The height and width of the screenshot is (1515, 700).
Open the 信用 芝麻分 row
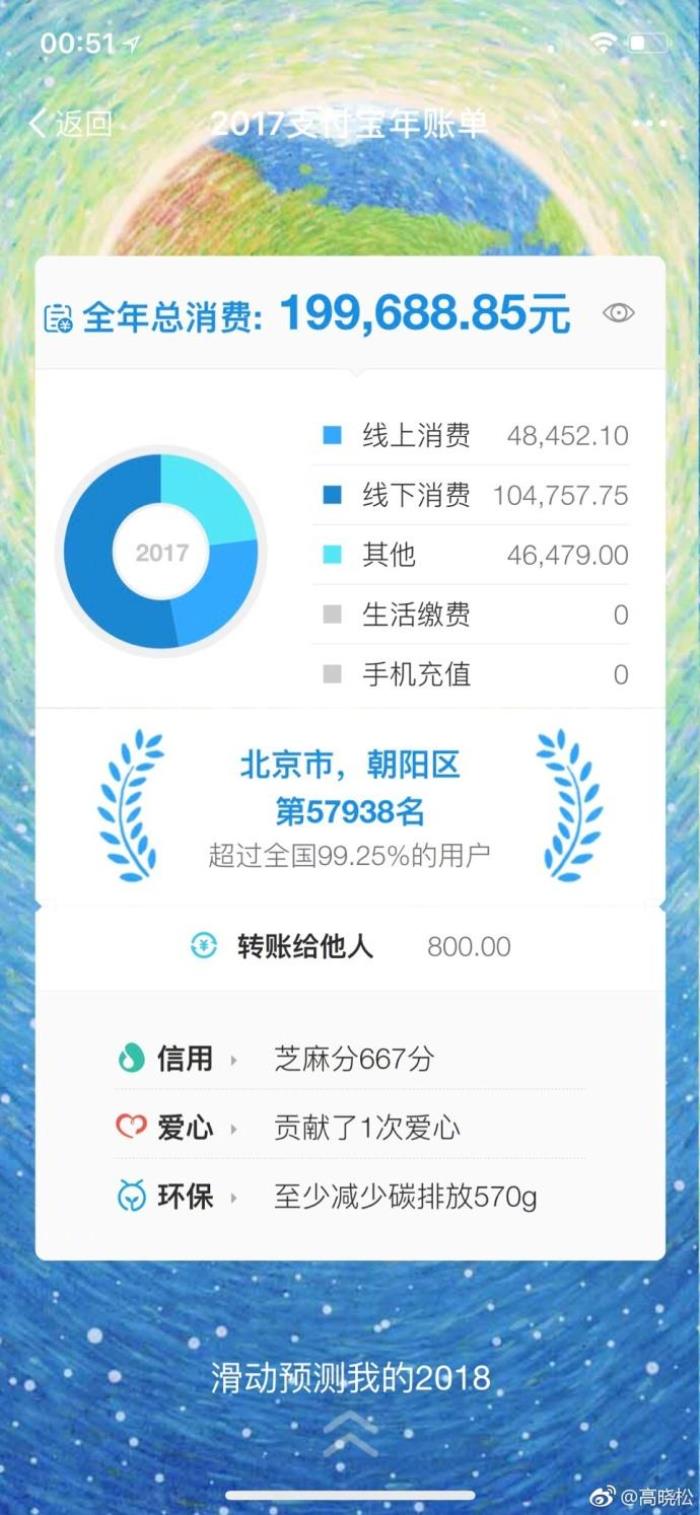coord(350,1059)
